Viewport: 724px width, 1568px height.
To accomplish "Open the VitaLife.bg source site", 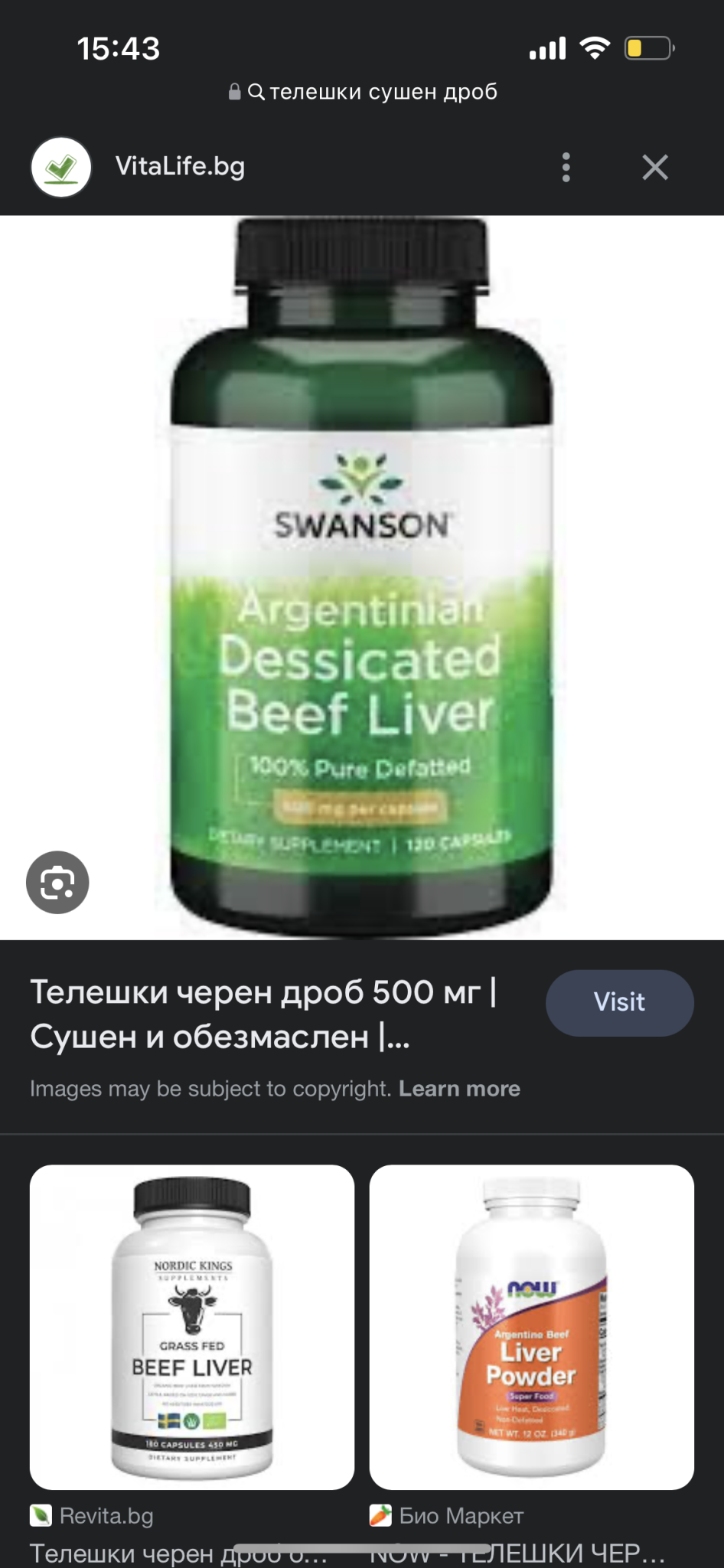I will click(180, 166).
